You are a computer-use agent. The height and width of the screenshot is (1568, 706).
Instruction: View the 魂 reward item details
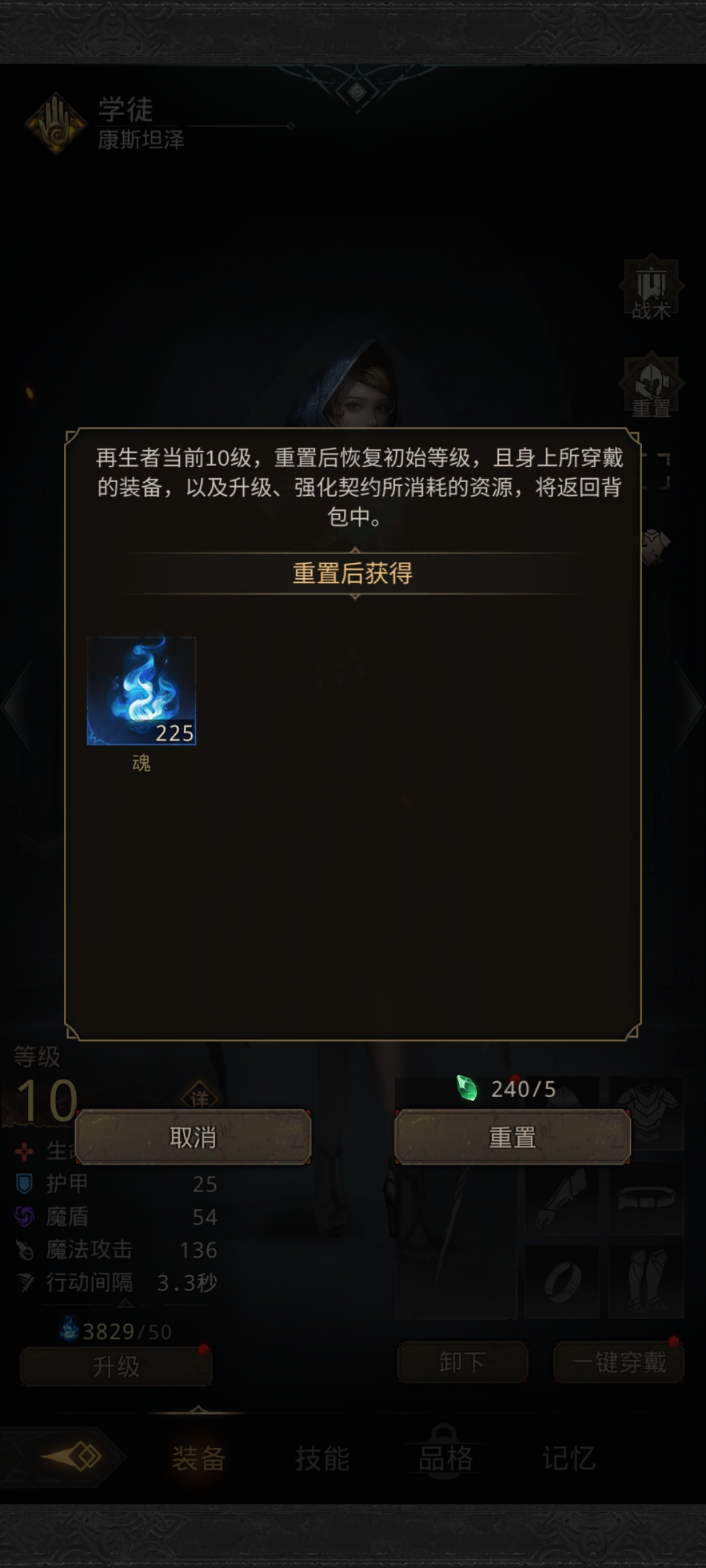(141, 691)
